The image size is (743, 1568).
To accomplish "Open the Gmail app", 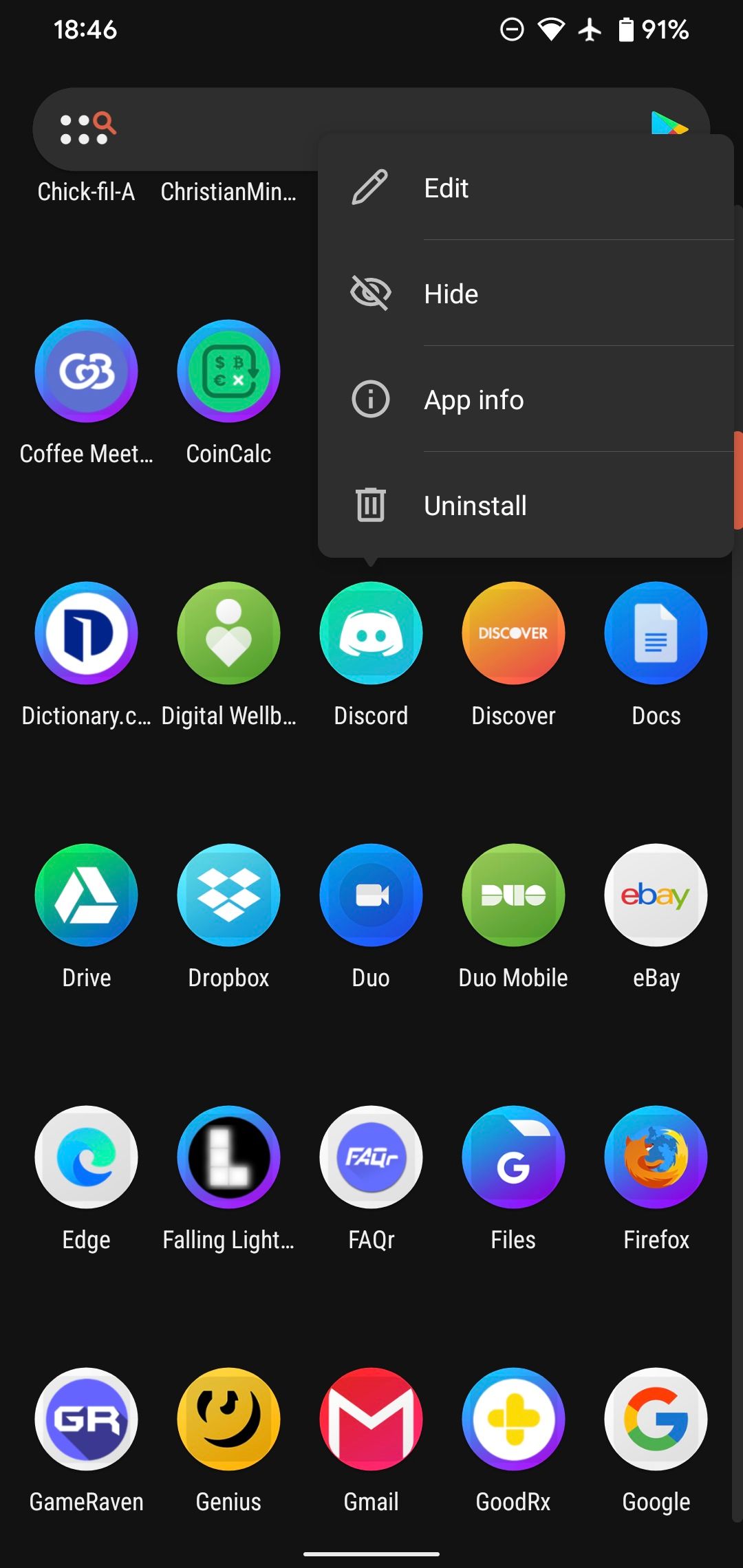I will [371, 1420].
